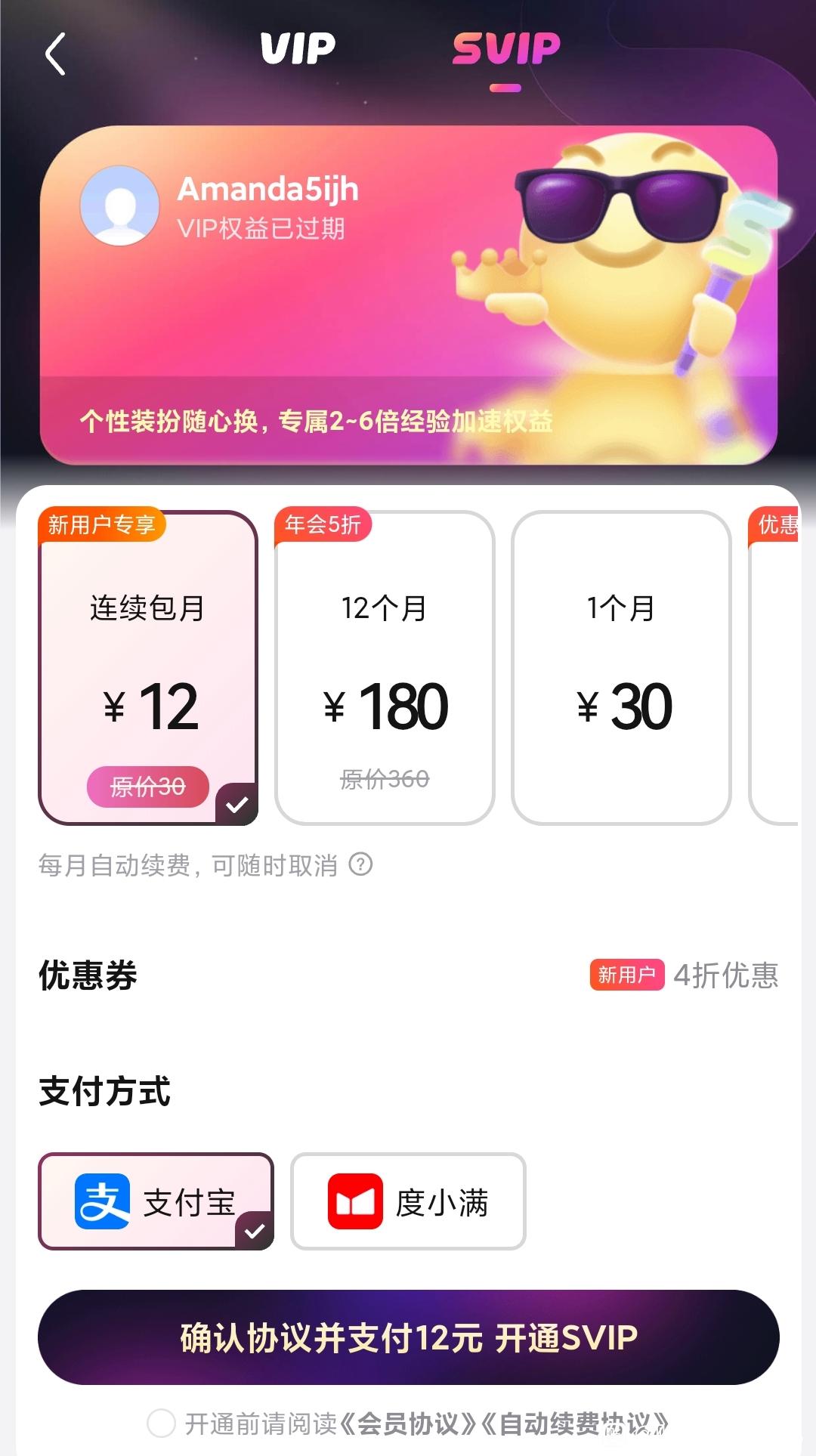The width and height of the screenshot is (816, 1456).
Task: Open the 《自动续费协议》 link
Action: 574,1424
